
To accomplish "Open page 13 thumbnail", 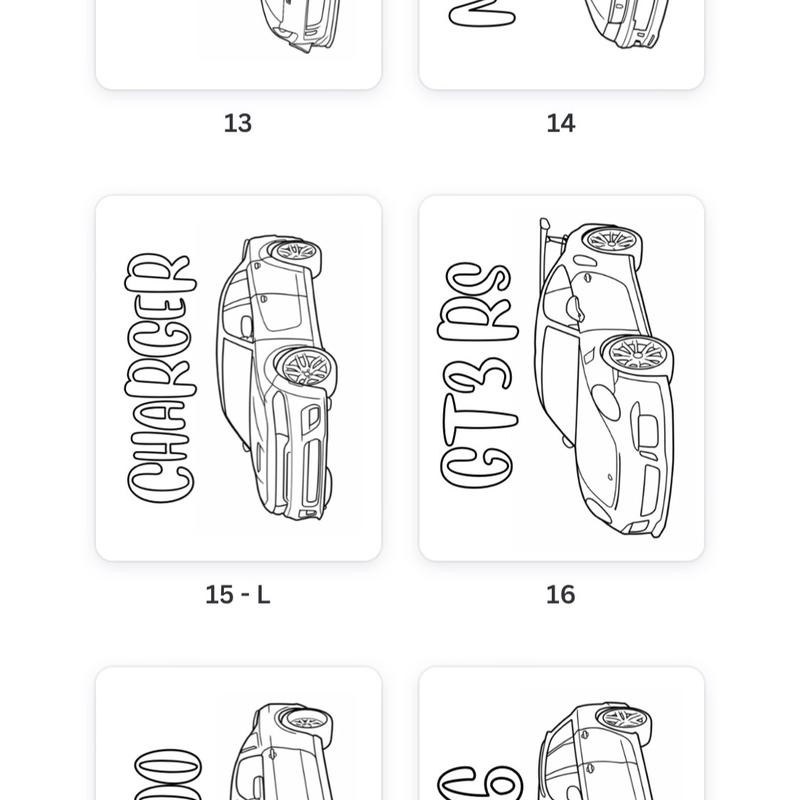I will 238,45.
